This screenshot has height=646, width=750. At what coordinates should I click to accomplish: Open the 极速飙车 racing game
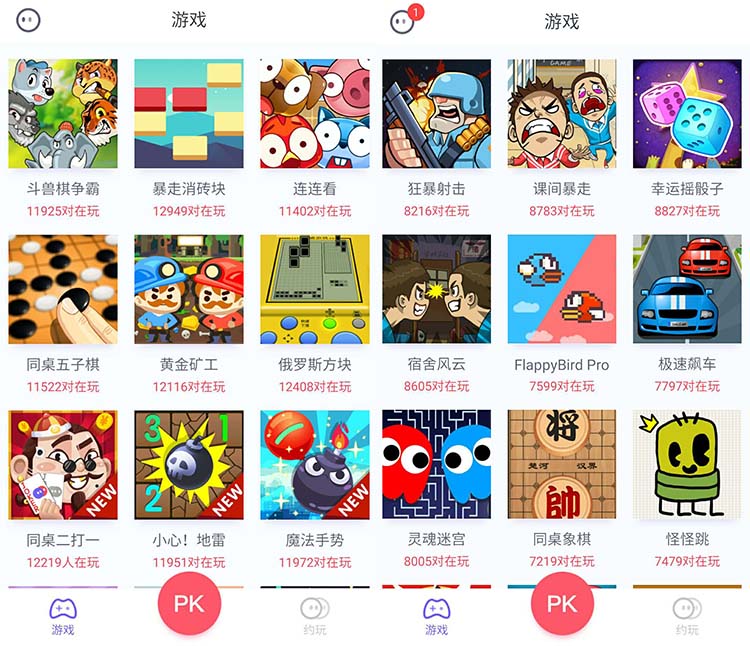[687, 290]
